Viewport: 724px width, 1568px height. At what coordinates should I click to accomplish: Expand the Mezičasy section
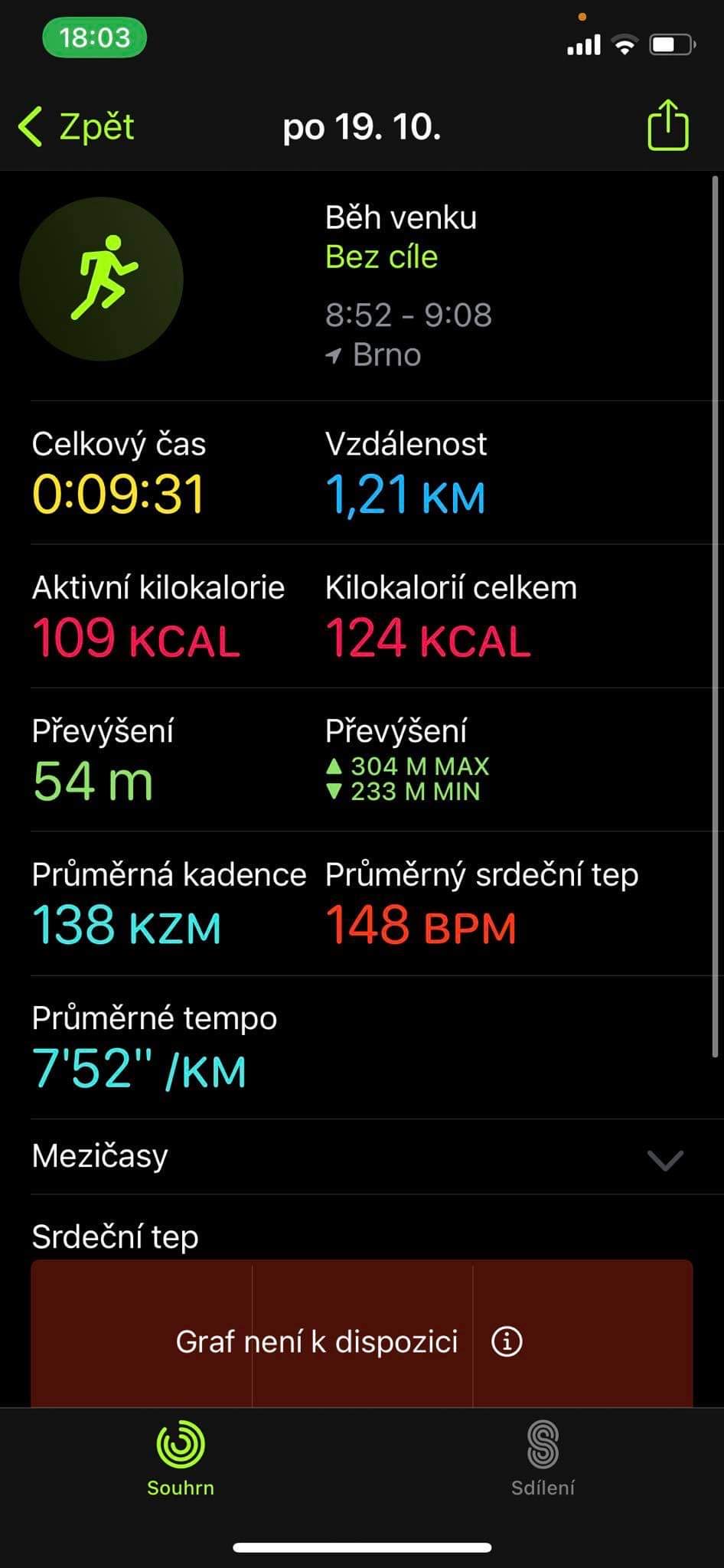click(361, 1157)
